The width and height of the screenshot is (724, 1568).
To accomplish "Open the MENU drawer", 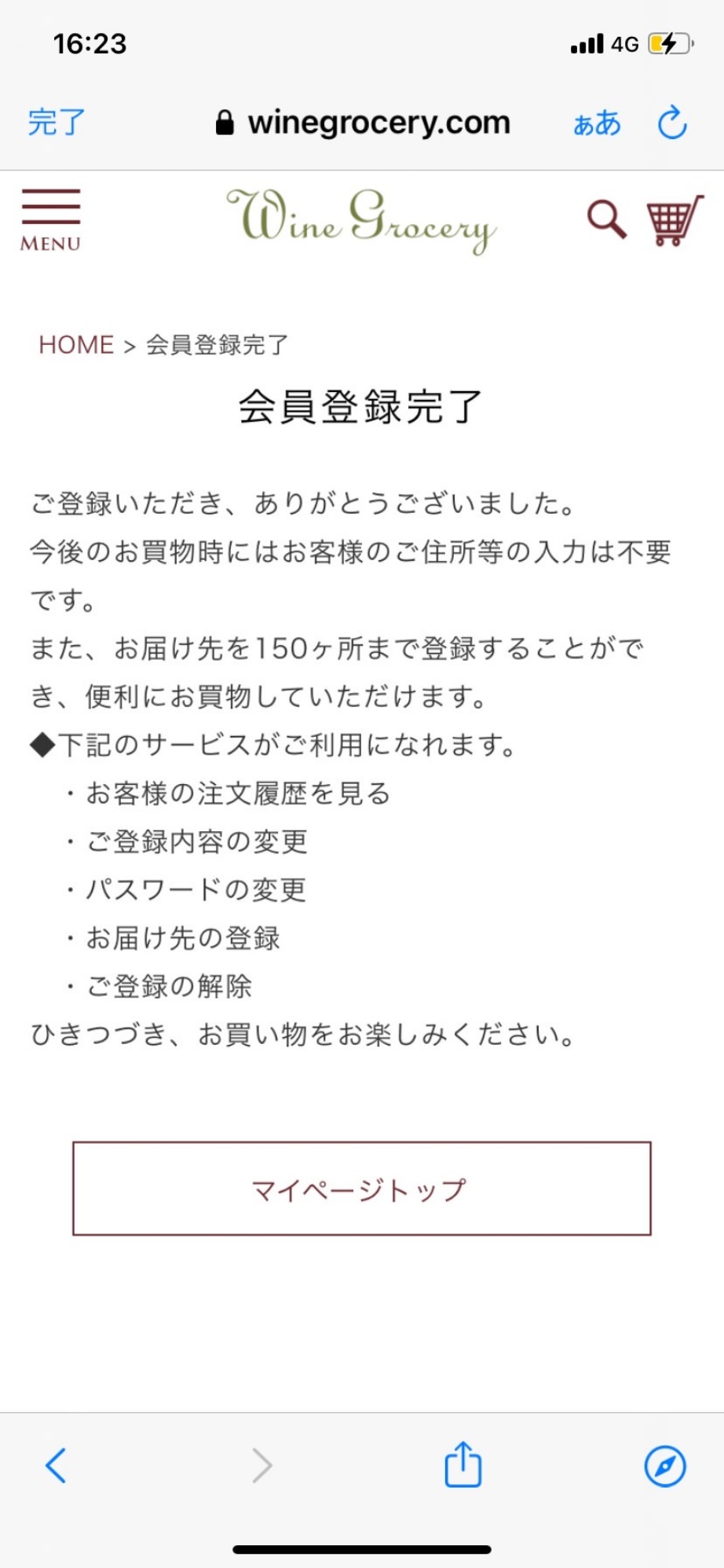I will 51,221.
